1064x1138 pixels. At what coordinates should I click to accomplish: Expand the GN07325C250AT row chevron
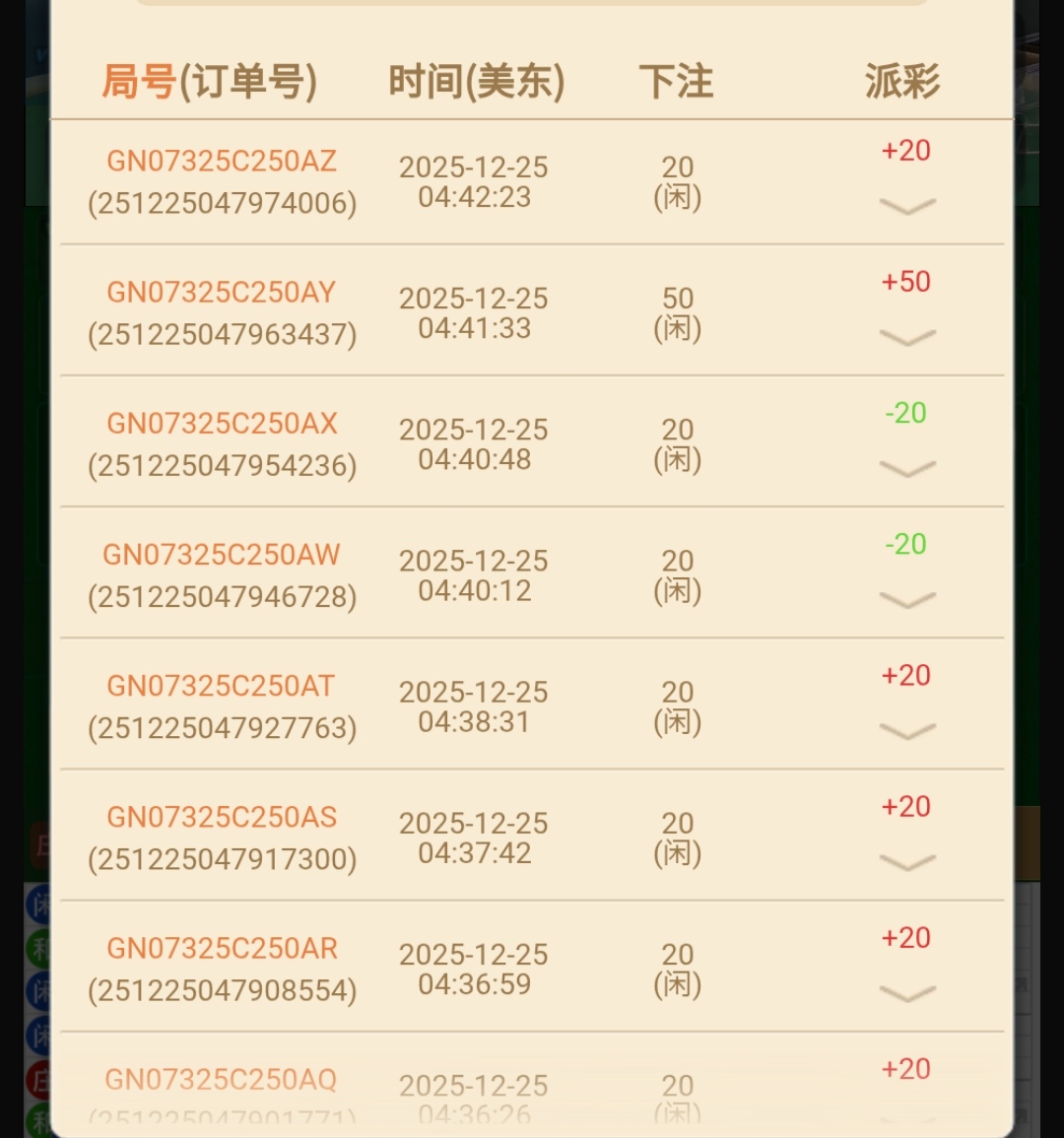[x=906, y=731]
